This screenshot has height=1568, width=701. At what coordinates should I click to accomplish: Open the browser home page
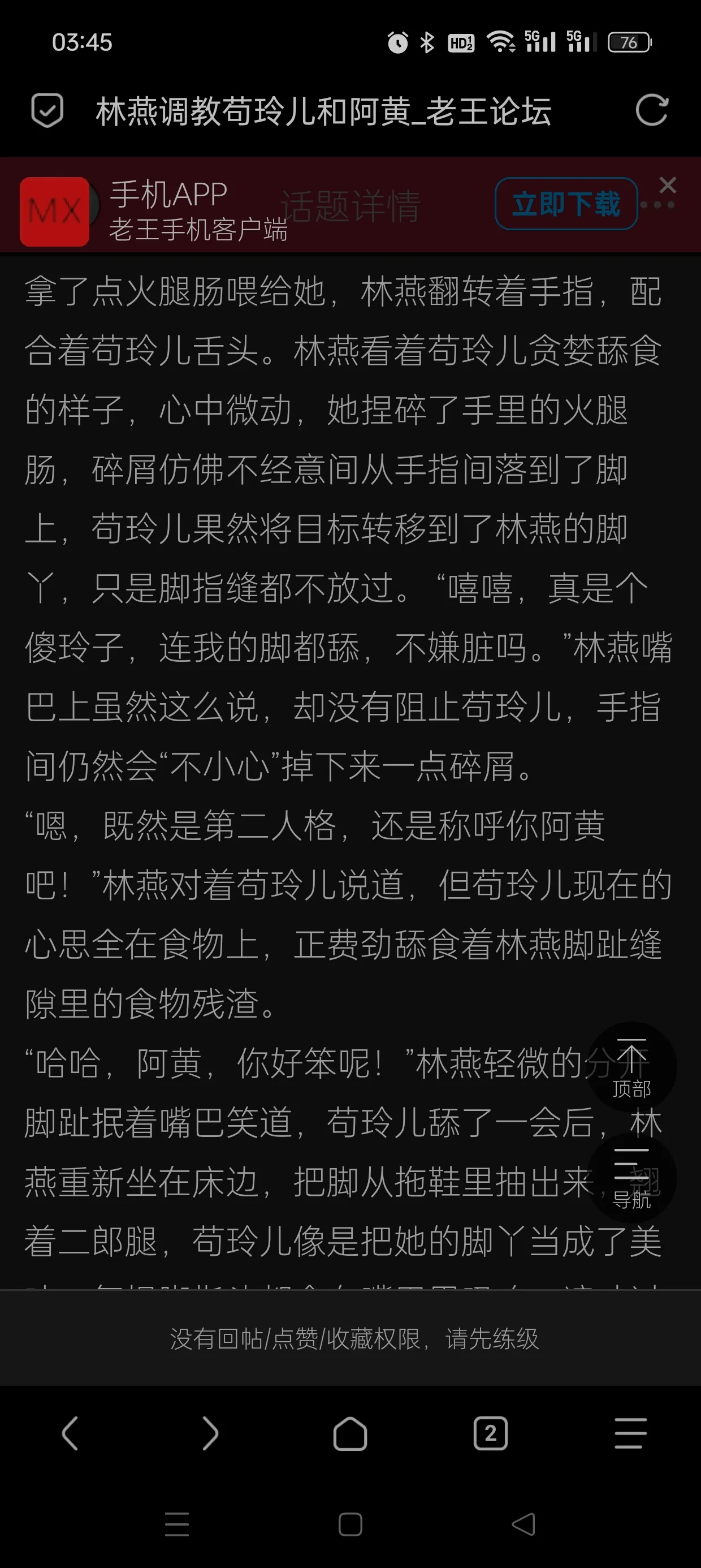click(x=350, y=1433)
